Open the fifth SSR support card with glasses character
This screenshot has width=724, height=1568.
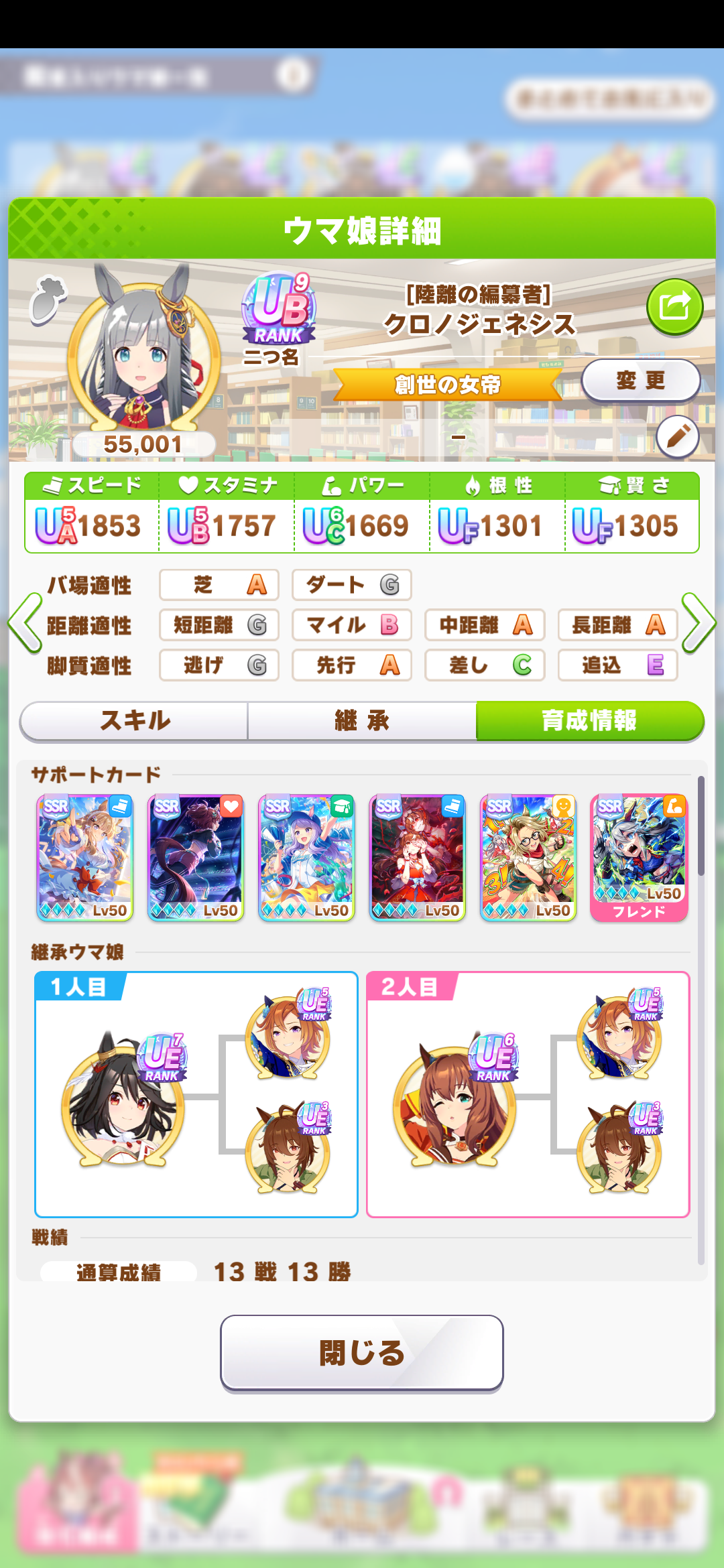[x=528, y=858]
